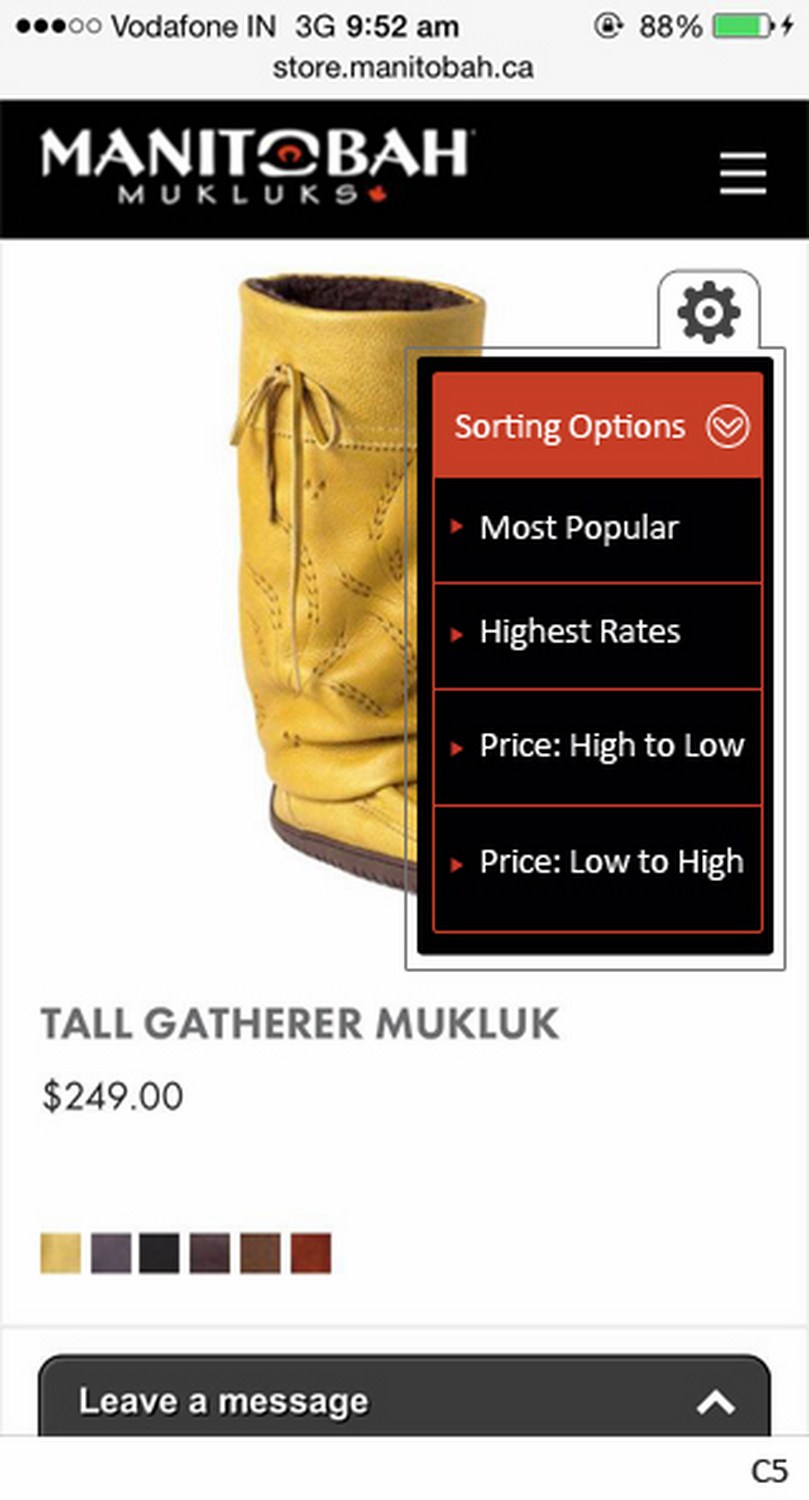
Task: Select the yellow color swatch
Action: (60, 1253)
